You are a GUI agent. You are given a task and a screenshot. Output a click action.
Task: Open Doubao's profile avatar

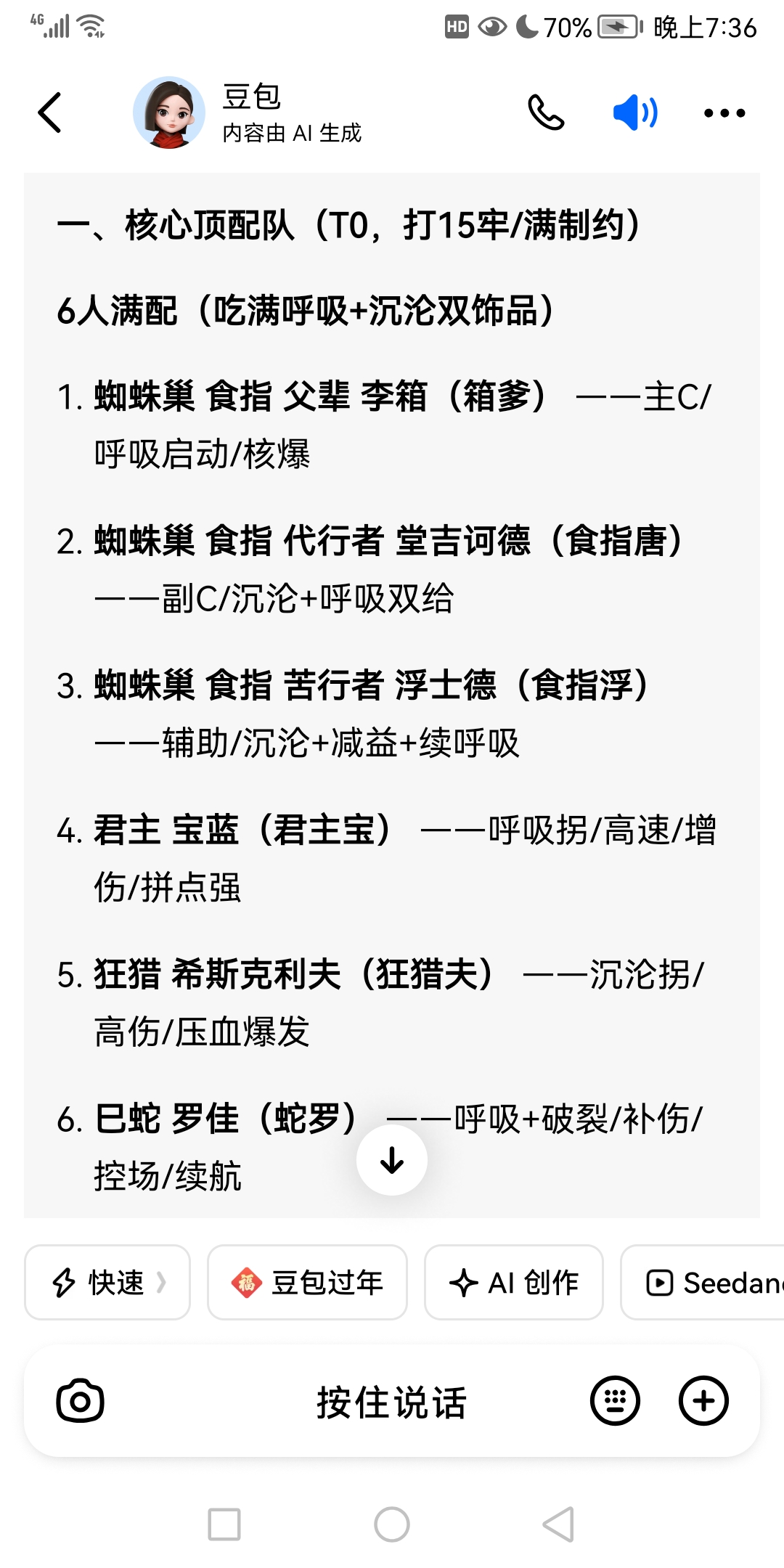coord(168,113)
